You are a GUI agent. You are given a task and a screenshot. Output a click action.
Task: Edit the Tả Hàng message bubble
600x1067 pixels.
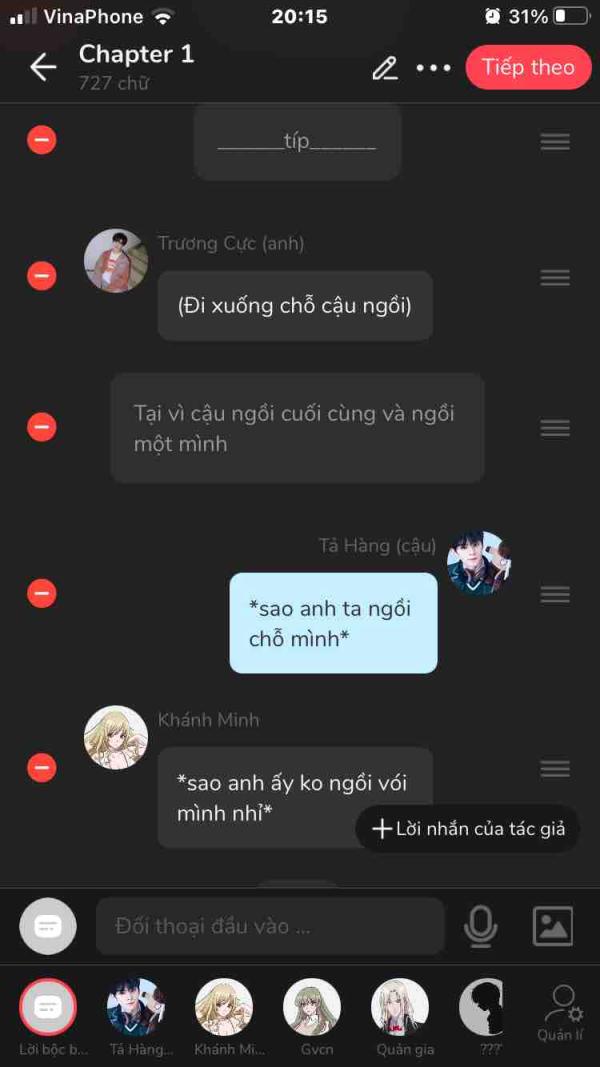click(333, 622)
